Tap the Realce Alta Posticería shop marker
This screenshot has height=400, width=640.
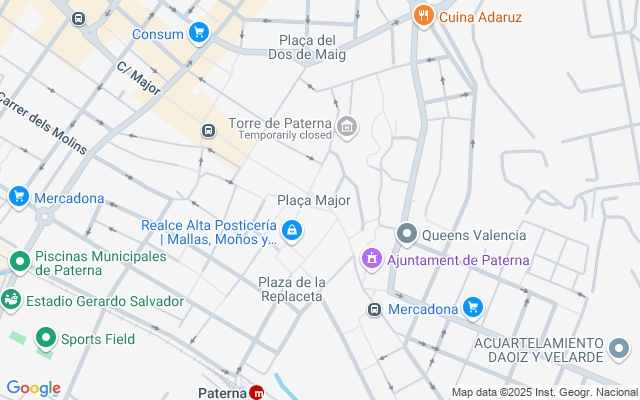[x=291, y=231]
